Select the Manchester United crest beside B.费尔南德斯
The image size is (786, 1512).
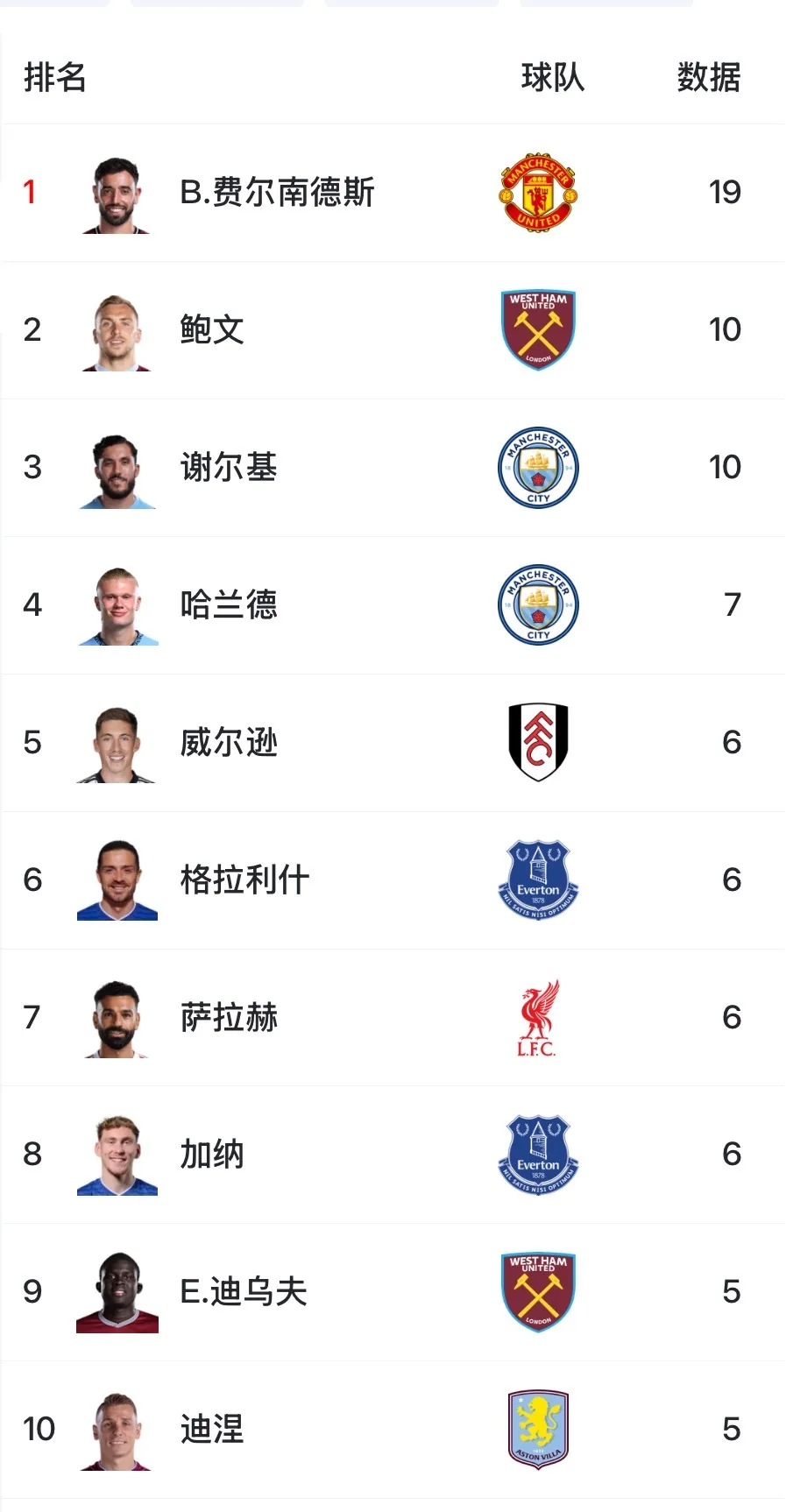tap(537, 192)
